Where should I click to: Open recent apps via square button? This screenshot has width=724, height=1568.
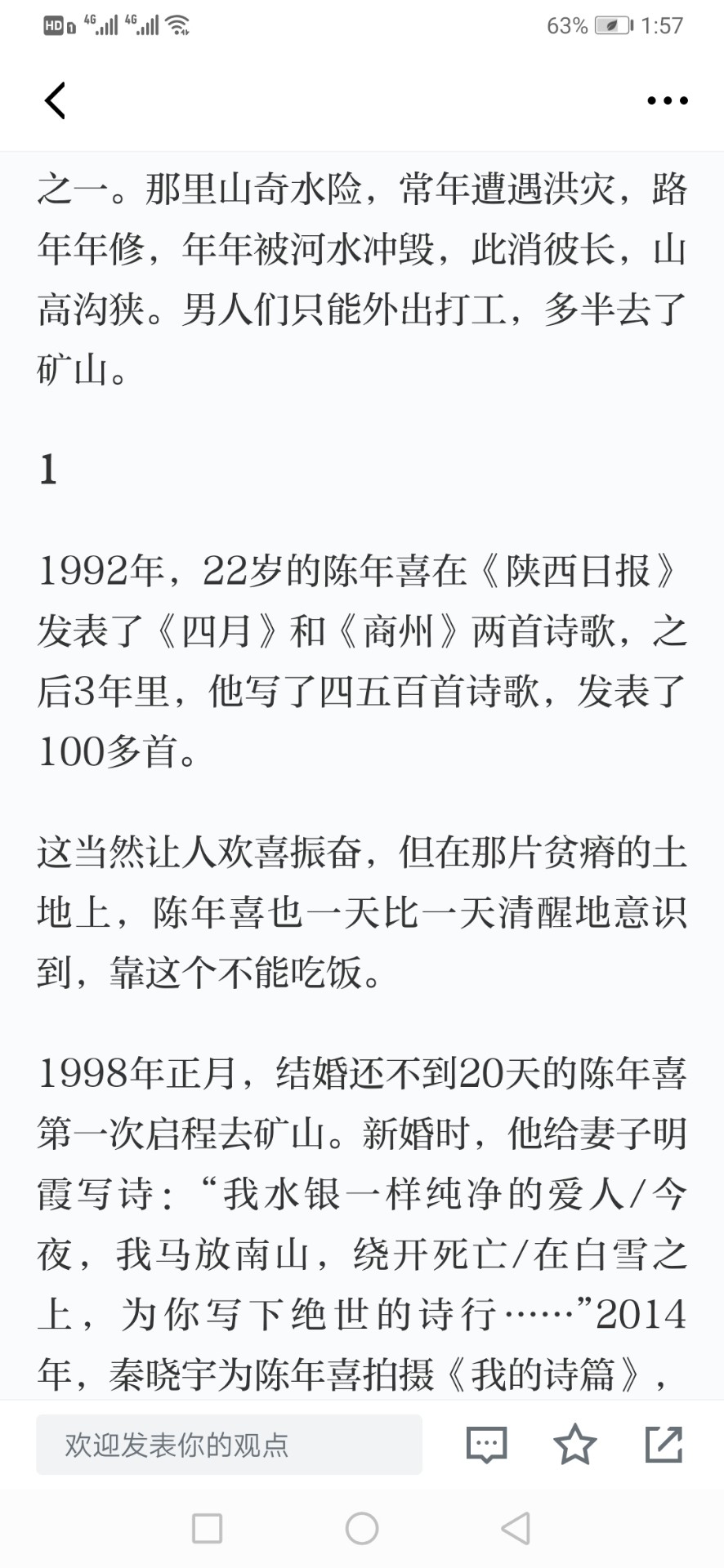207,1528
